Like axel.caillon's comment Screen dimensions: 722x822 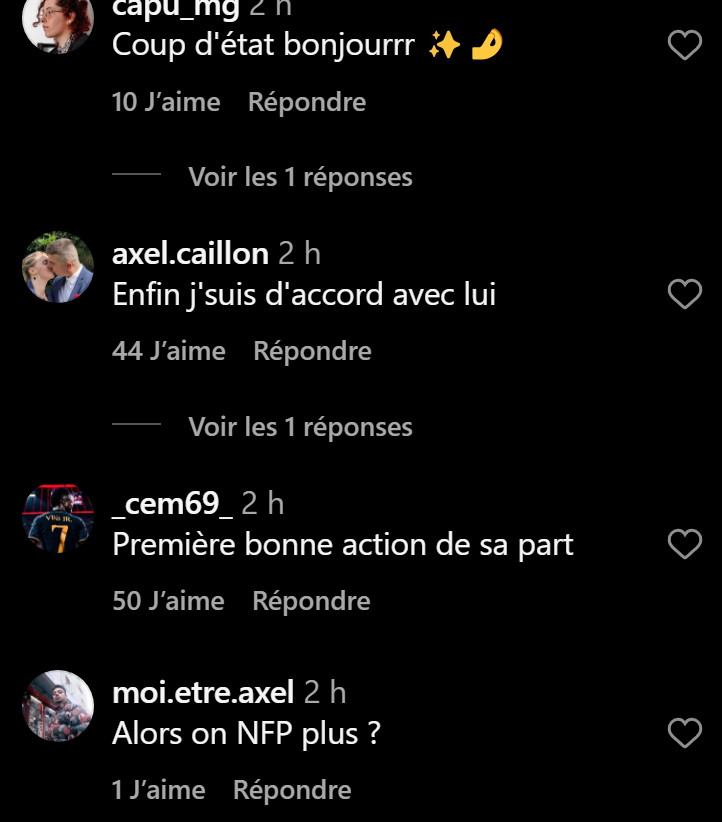pos(685,294)
